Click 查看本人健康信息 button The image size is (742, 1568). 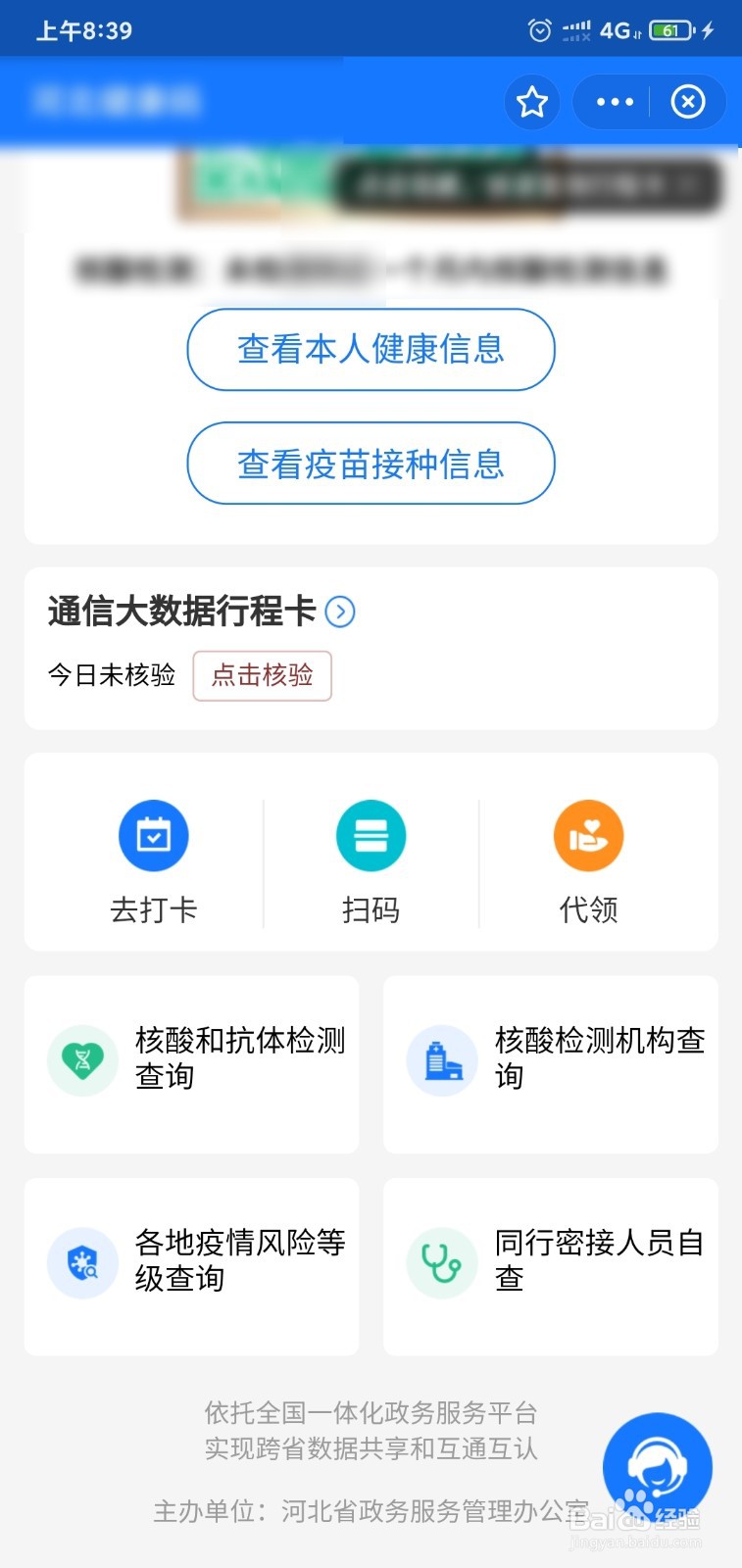click(371, 350)
